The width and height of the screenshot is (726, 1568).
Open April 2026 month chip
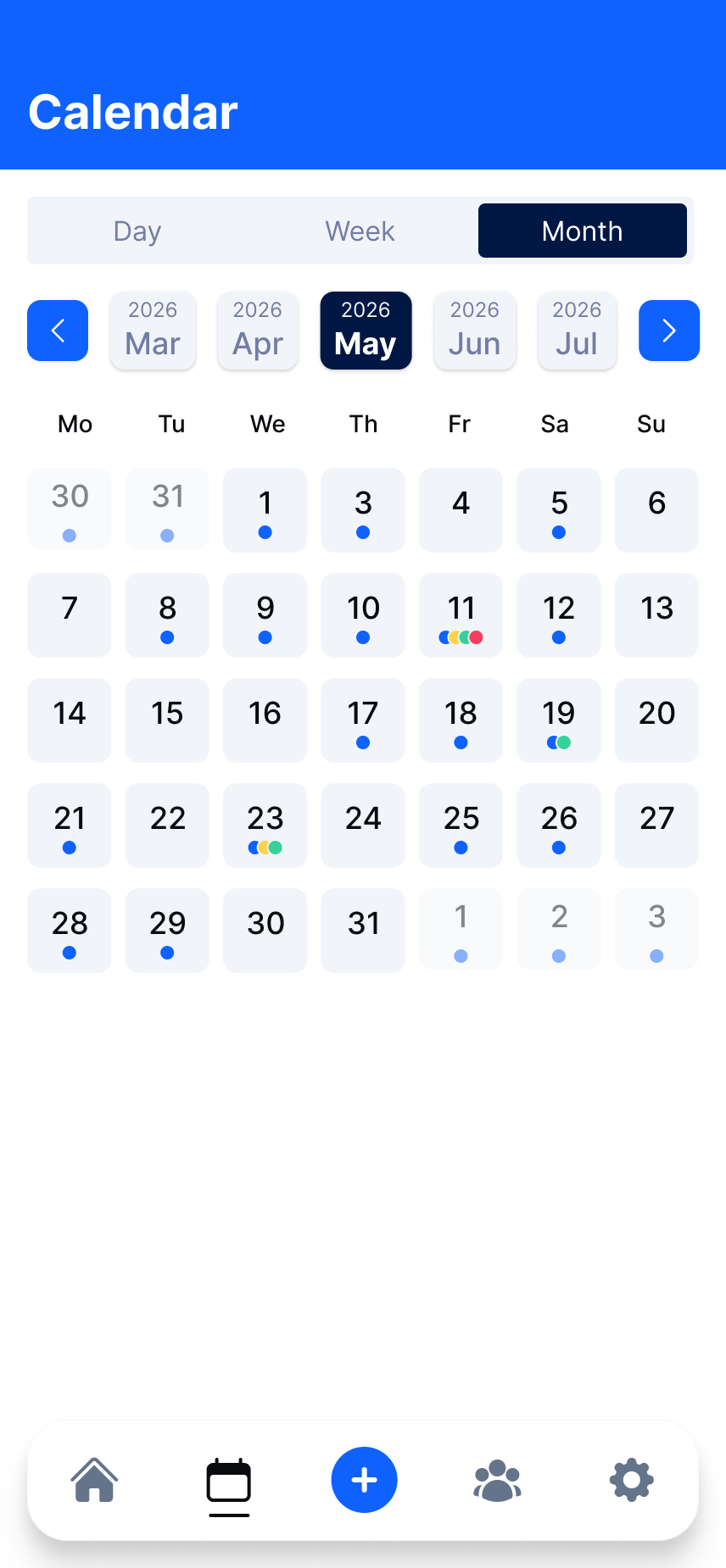(x=258, y=331)
